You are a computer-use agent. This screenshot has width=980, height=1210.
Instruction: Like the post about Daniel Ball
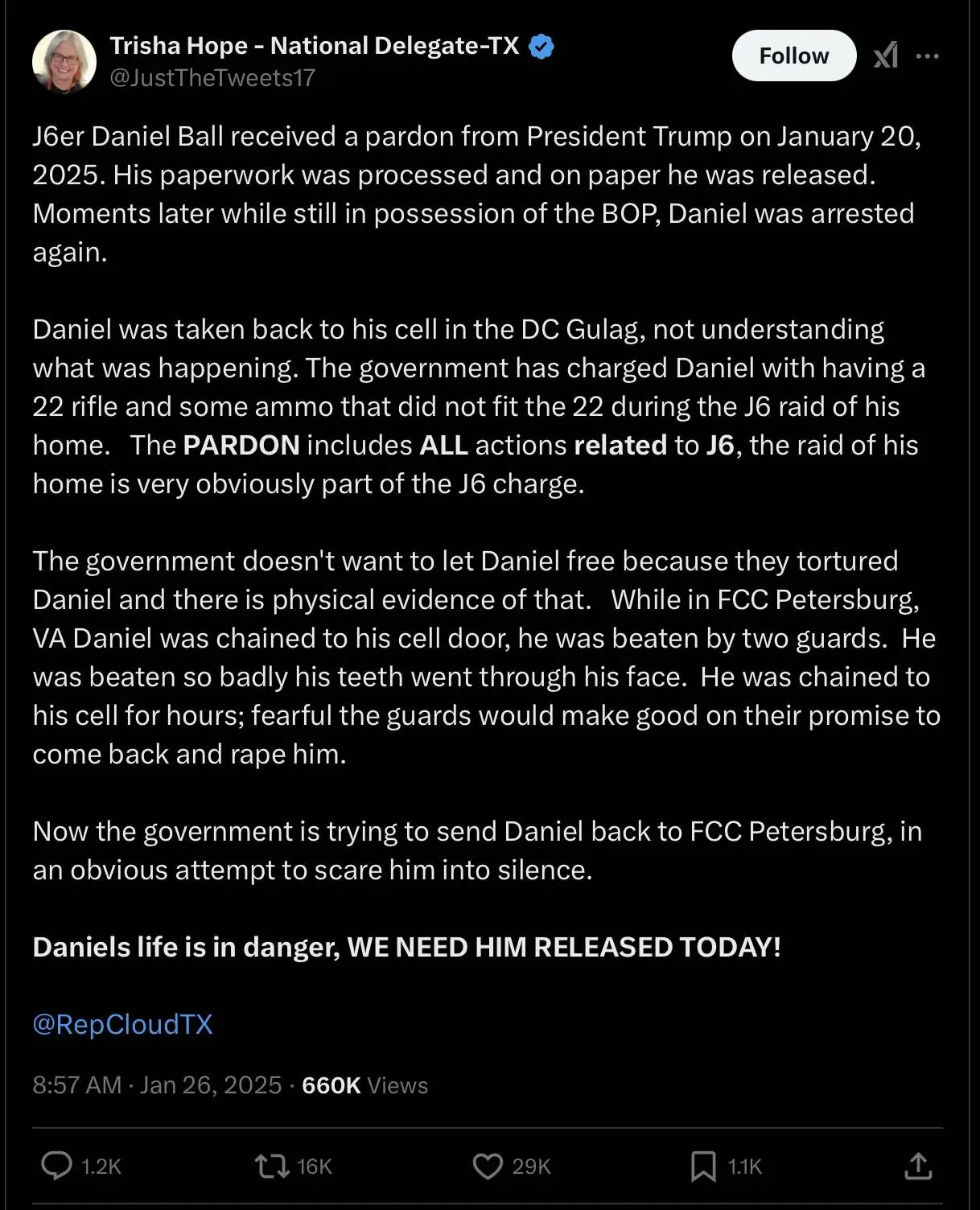tap(488, 1166)
